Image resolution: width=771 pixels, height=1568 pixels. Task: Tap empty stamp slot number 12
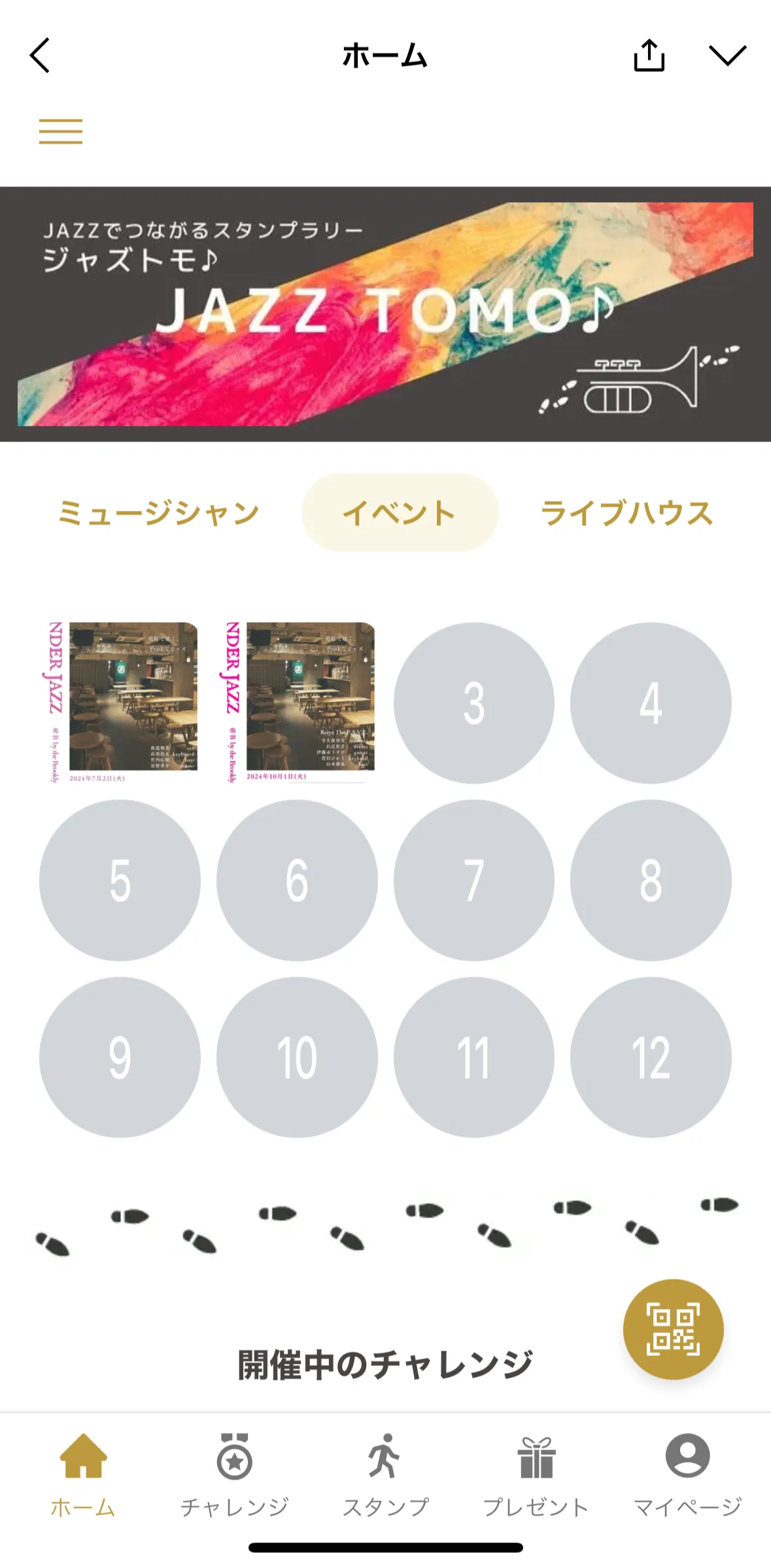pos(651,1057)
